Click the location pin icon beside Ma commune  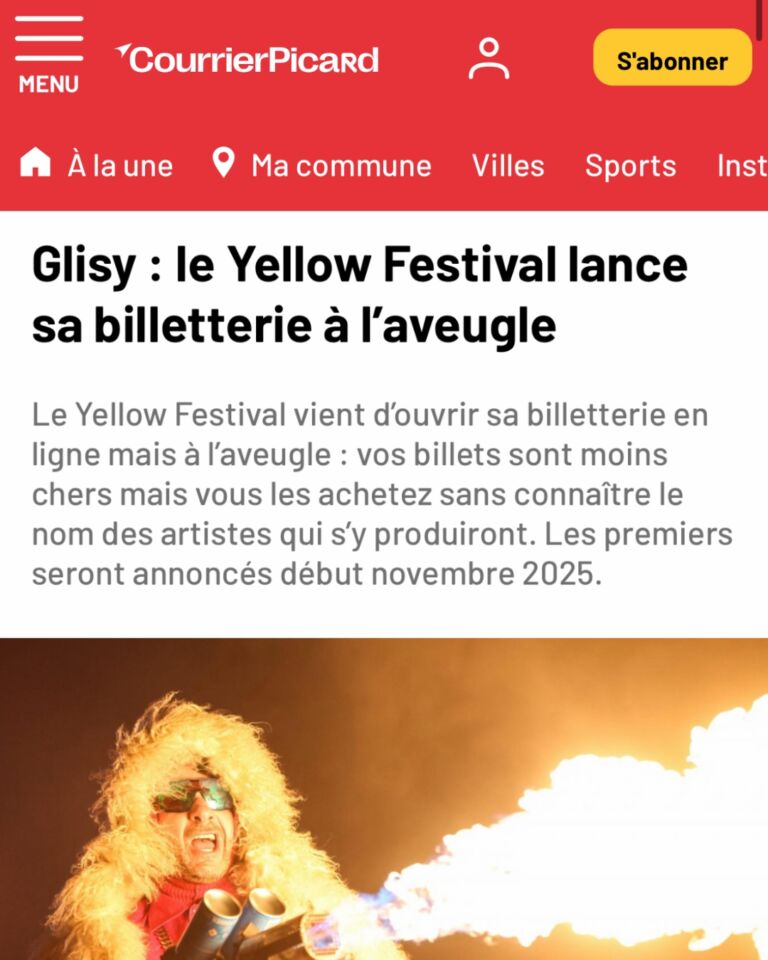point(224,163)
